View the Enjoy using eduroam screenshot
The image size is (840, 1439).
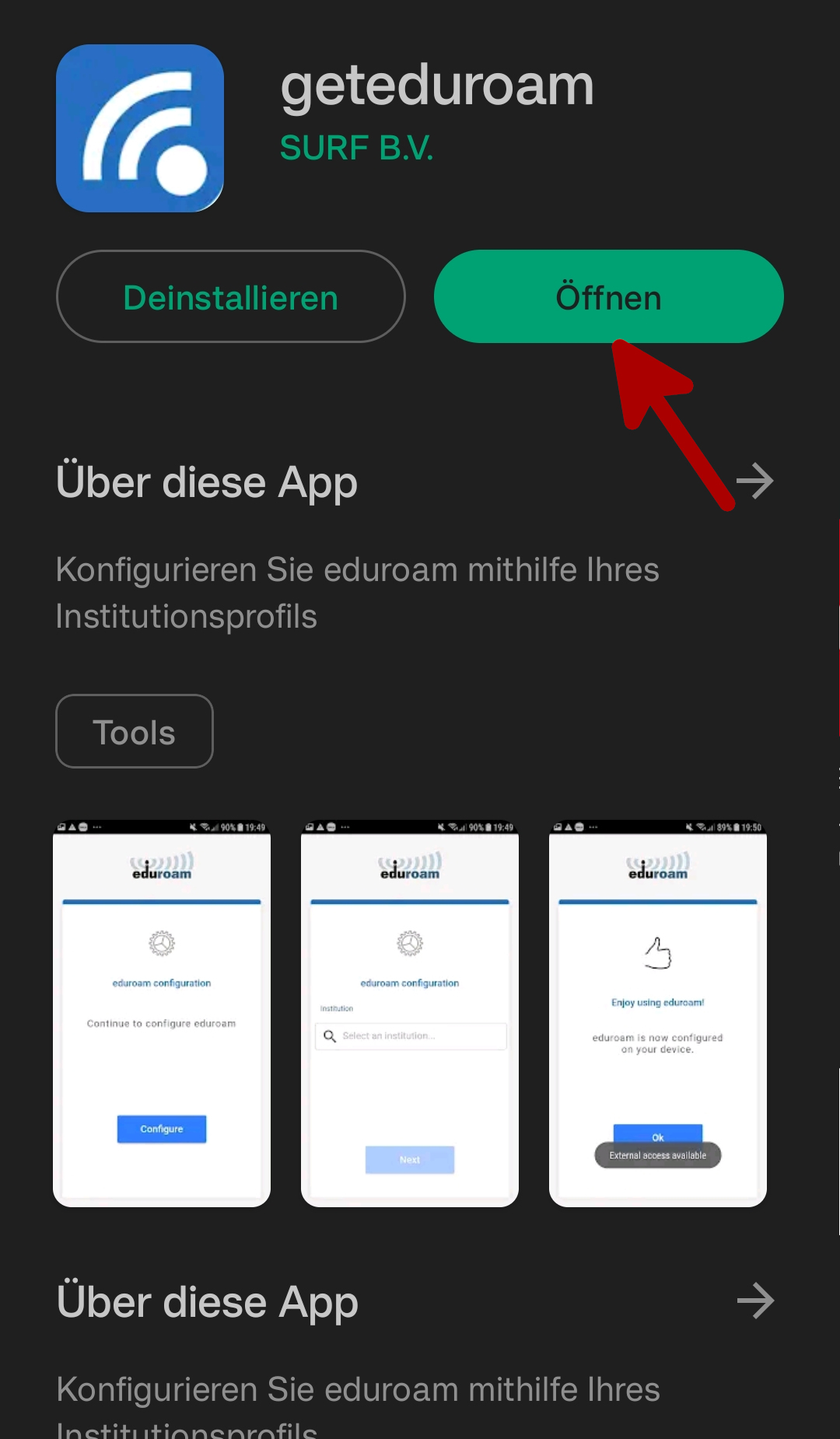(x=658, y=1013)
